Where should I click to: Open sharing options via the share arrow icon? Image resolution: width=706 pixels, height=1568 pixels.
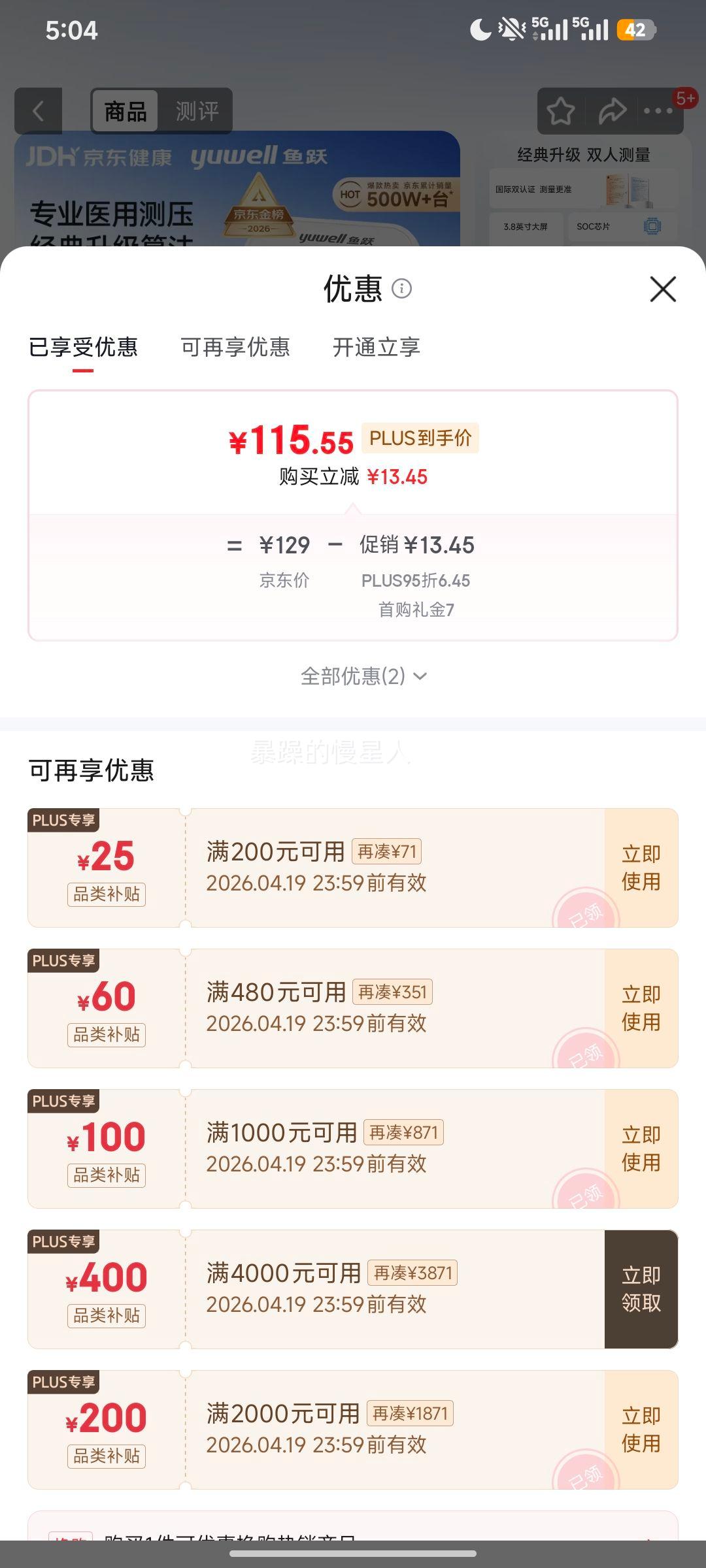point(613,111)
